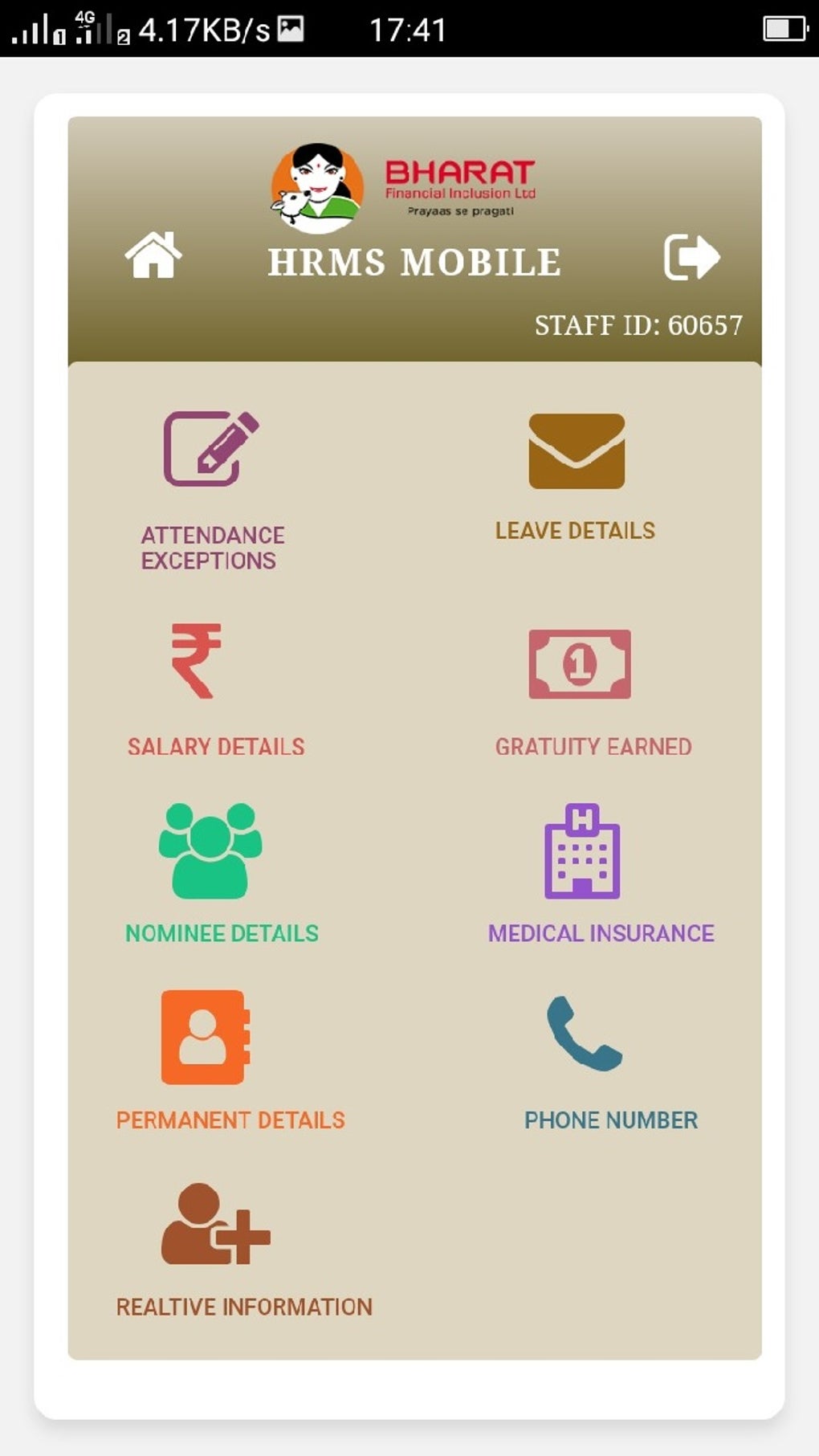
Task: Click the LEAVE DETAILS label
Action: coord(574,531)
